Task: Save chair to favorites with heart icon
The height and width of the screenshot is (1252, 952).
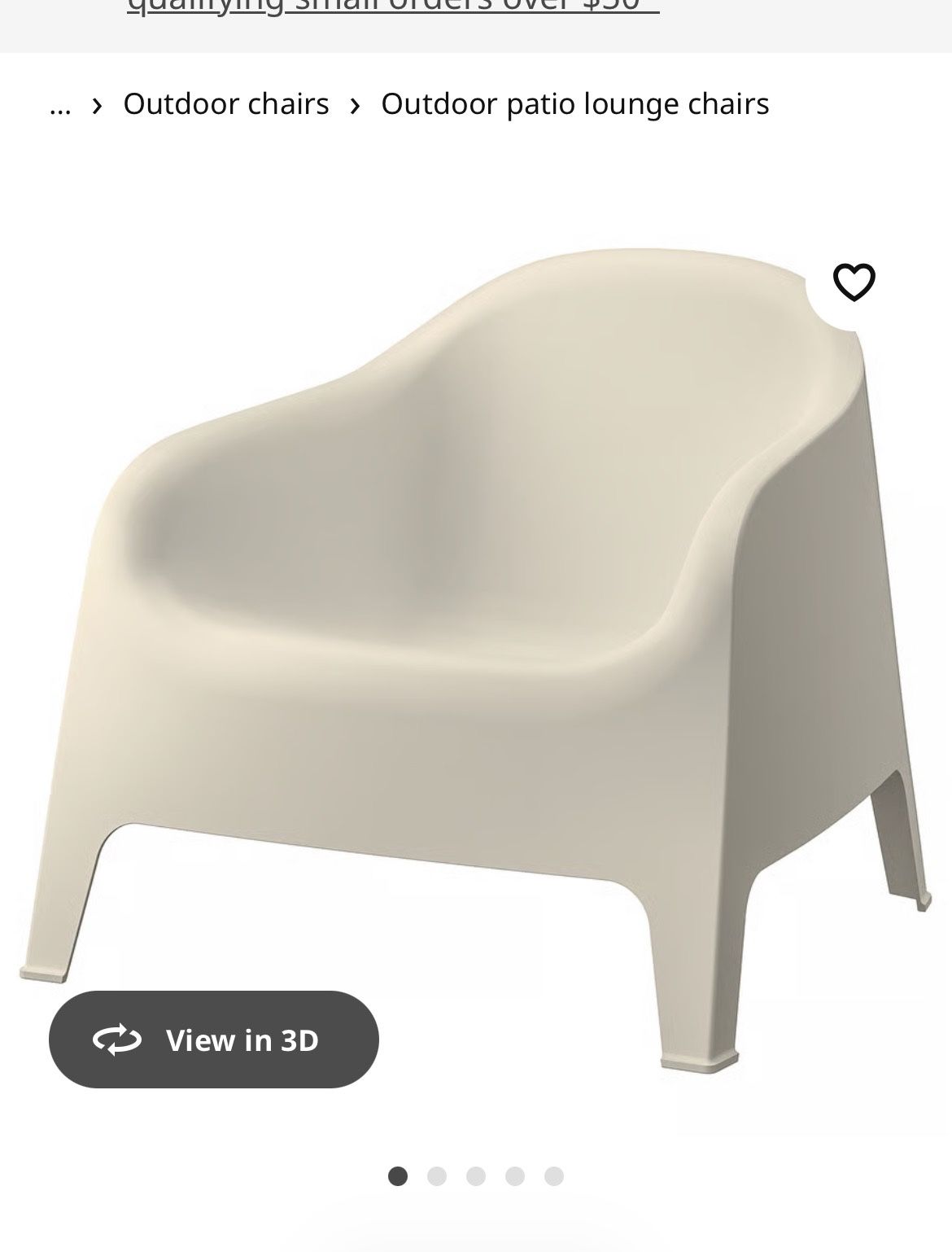Action: 854,282
